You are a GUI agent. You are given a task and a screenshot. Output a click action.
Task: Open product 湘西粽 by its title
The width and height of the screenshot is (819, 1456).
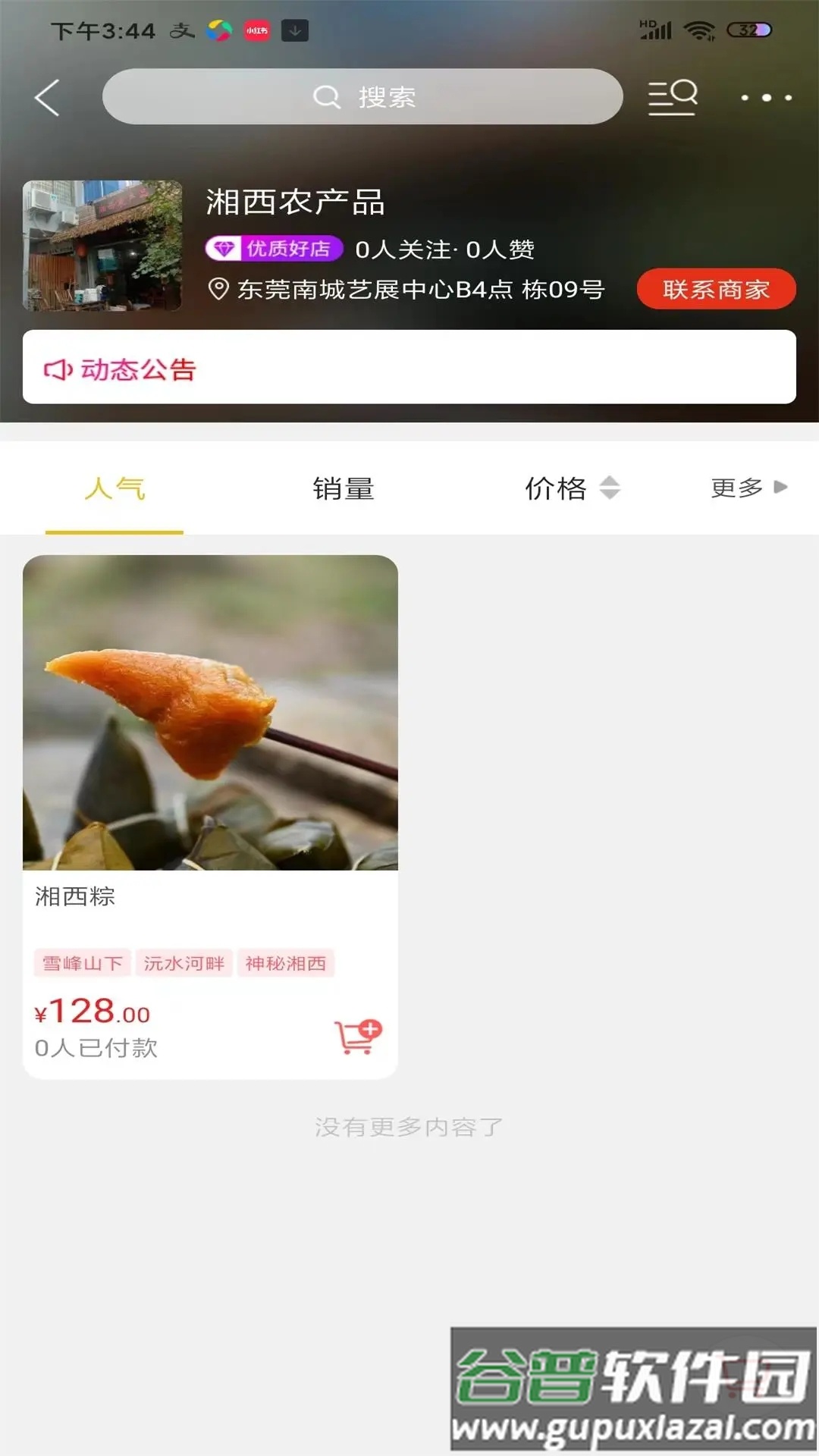(74, 898)
